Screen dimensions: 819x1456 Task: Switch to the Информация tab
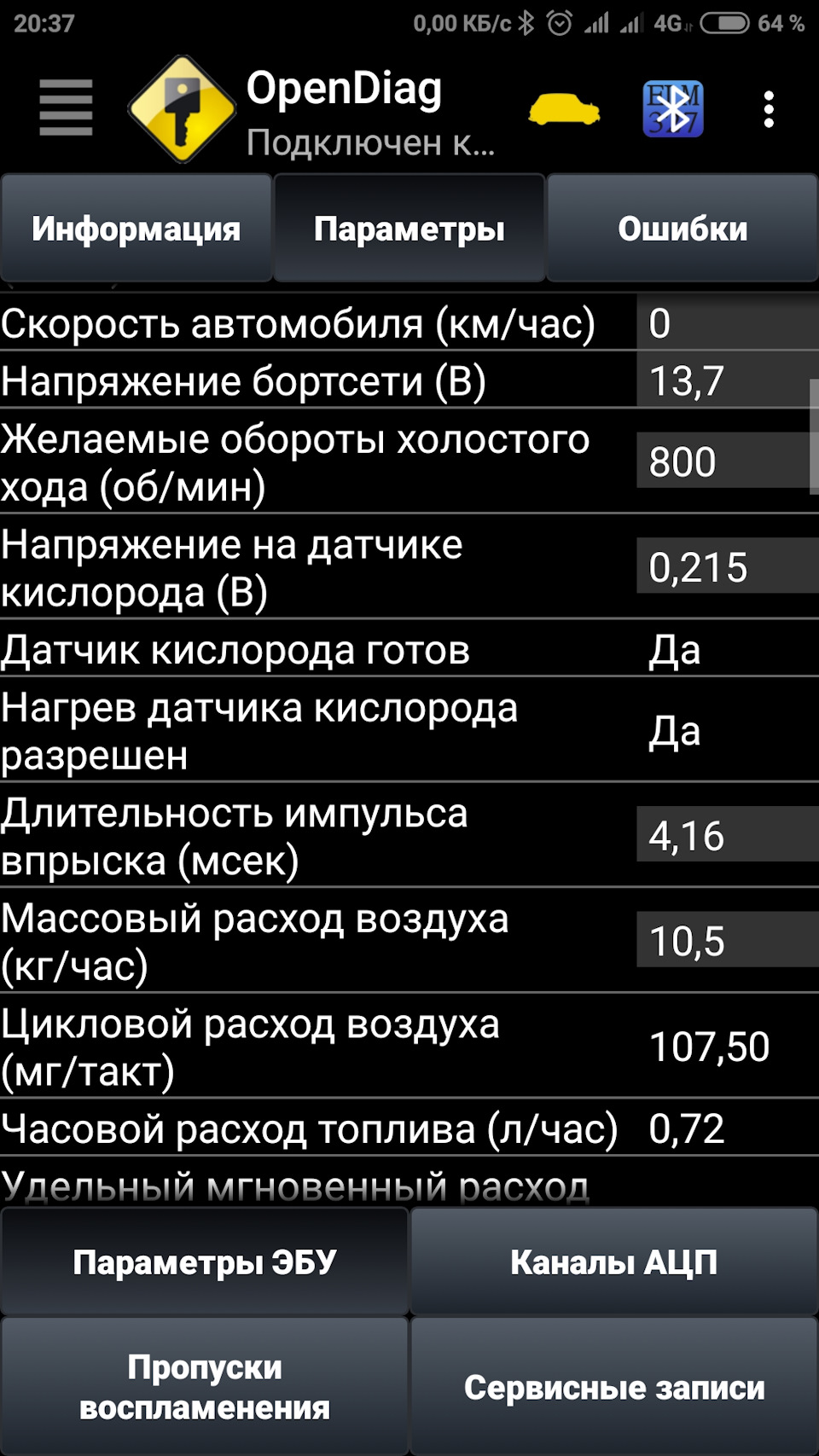(136, 229)
